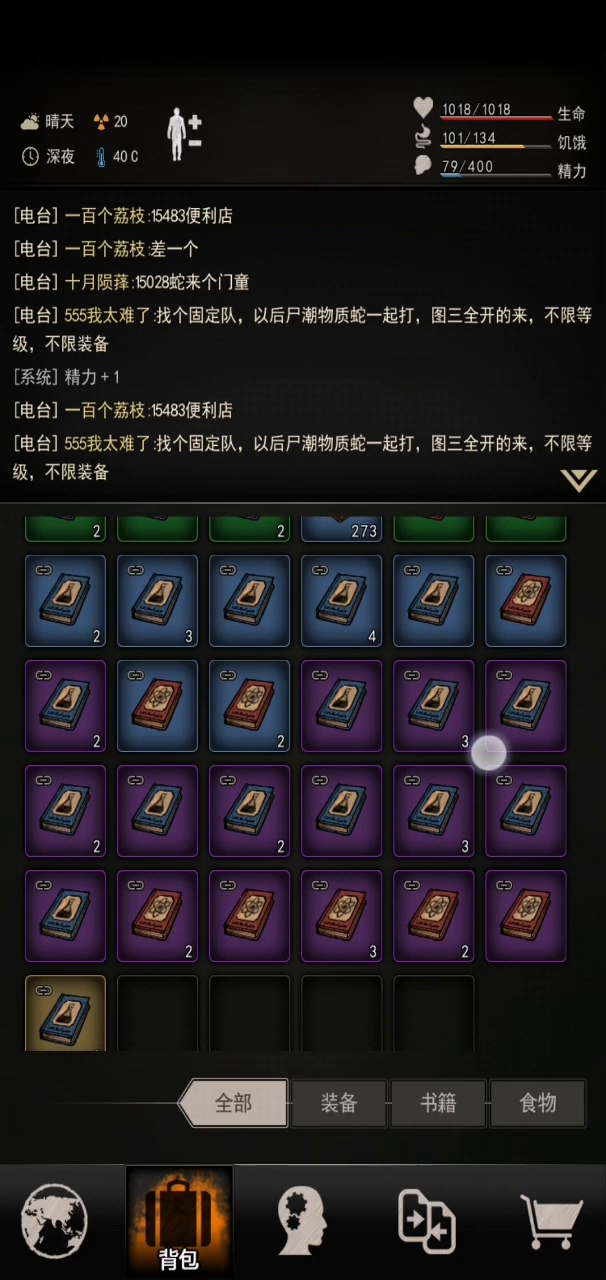This screenshot has height=1280, width=606.
Task: Open the skills head-with-gears tab
Action: click(x=302, y=1220)
